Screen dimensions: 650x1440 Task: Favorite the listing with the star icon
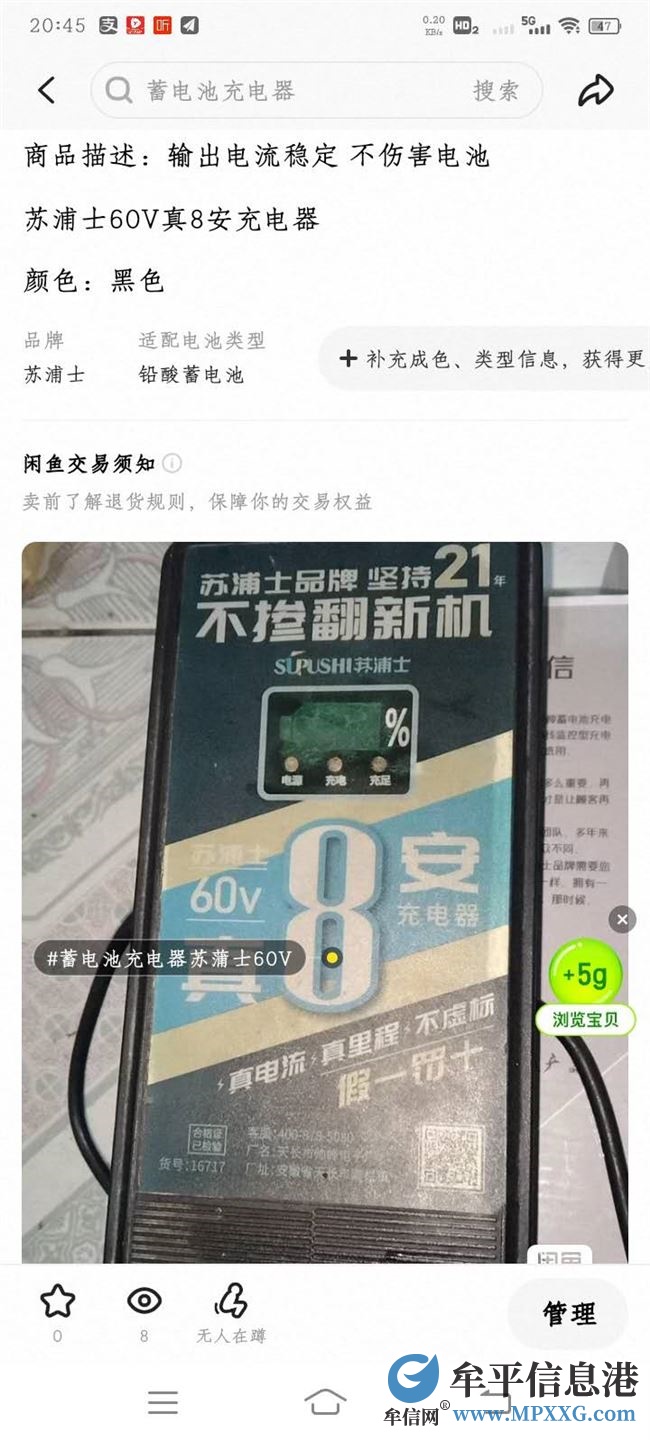coord(57,1301)
